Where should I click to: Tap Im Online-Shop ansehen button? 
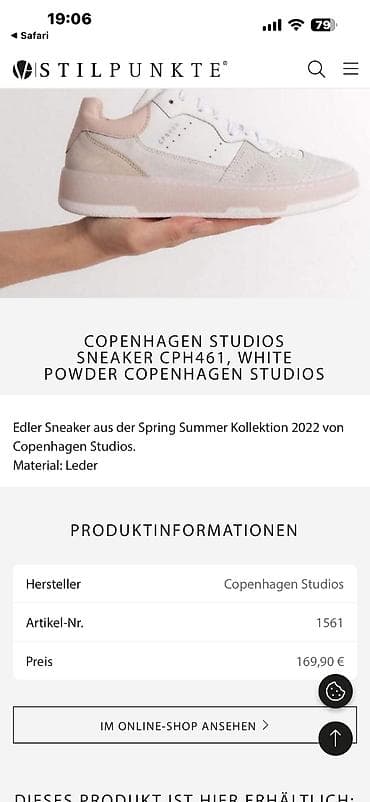coord(185,725)
